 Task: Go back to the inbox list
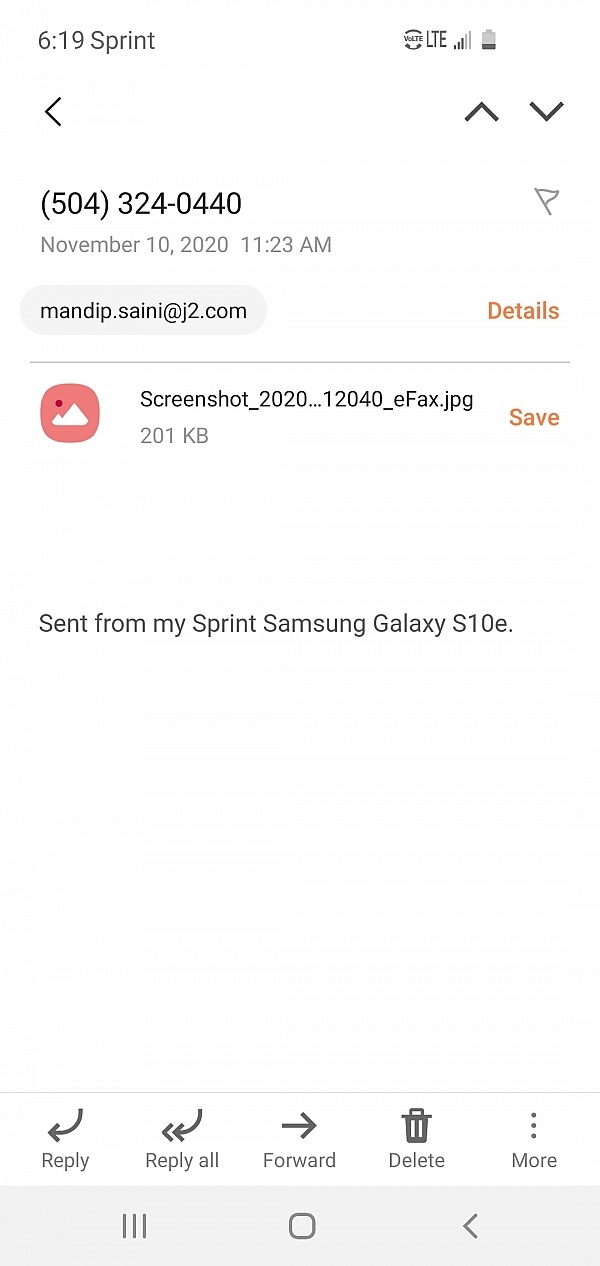point(54,112)
